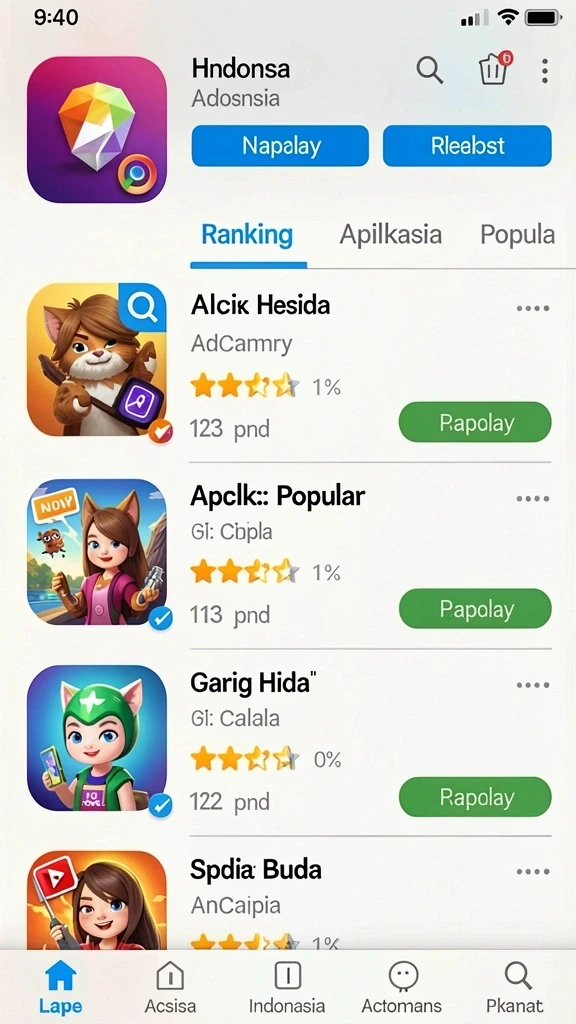Select the Popula tab
The image size is (576, 1024).
[518, 234]
